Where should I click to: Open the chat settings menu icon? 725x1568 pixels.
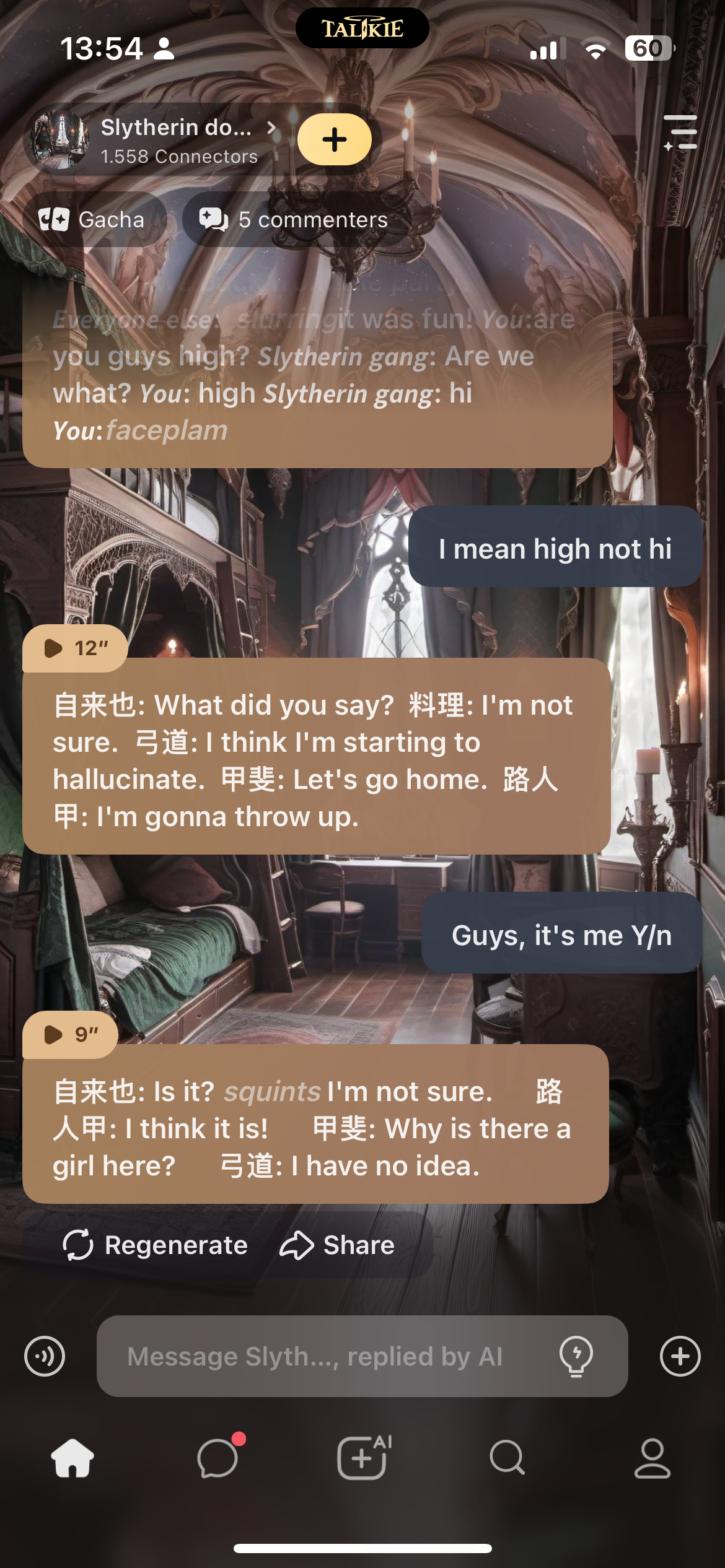point(680,133)
